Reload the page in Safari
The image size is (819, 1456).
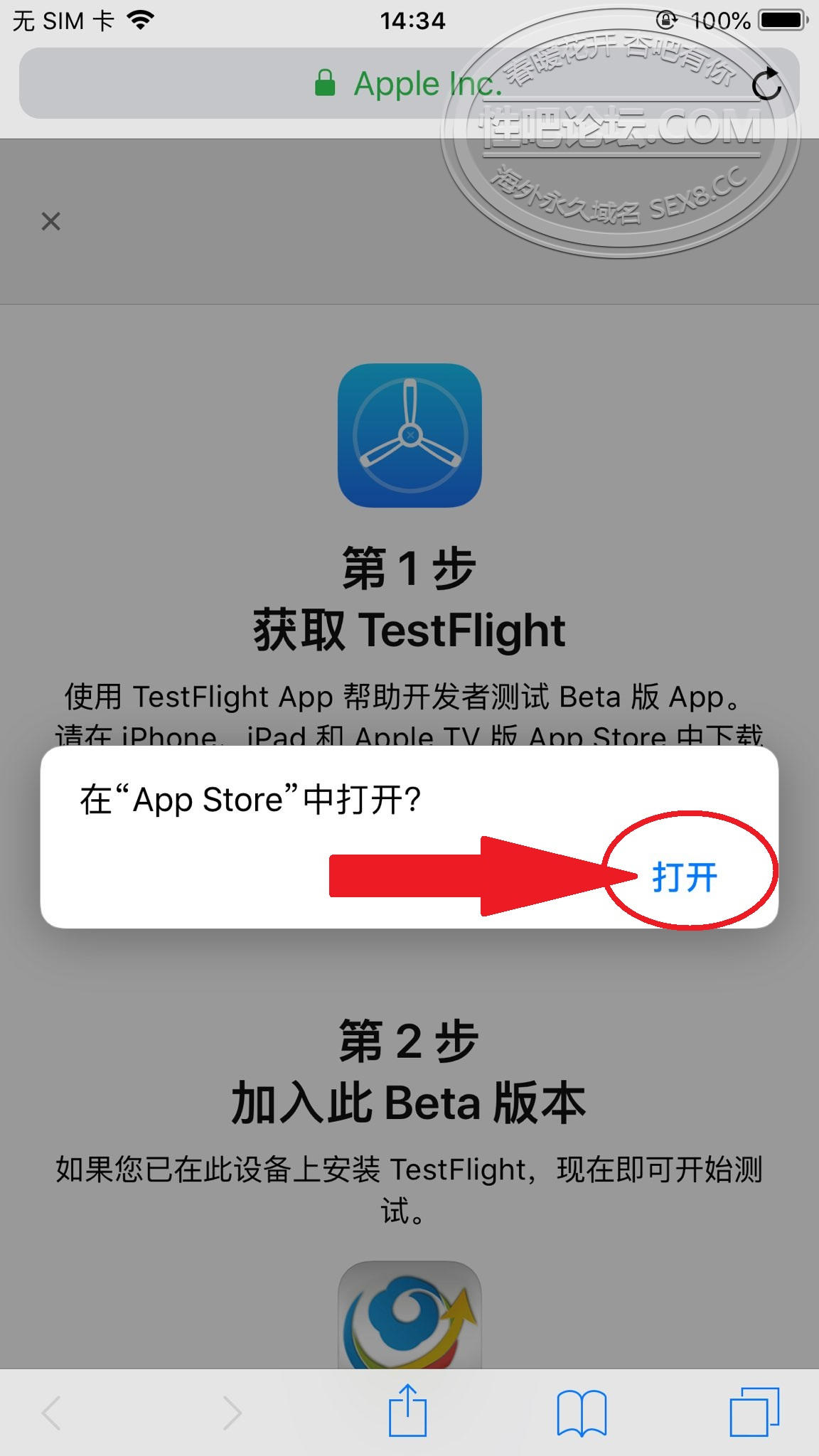[x=766, y=85]
